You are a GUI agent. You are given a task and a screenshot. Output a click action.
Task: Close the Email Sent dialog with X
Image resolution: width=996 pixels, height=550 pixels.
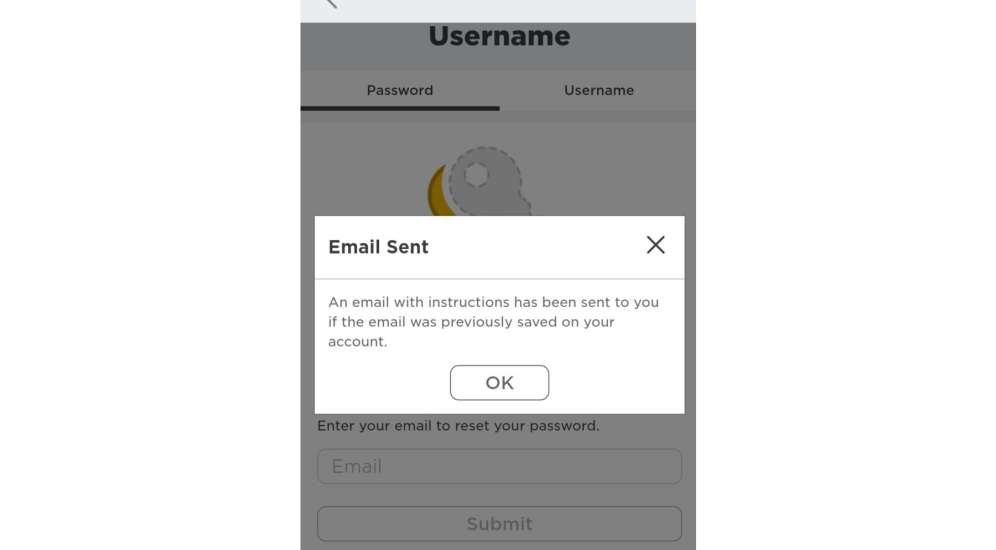pyautogui.click(x=655, y=245)
